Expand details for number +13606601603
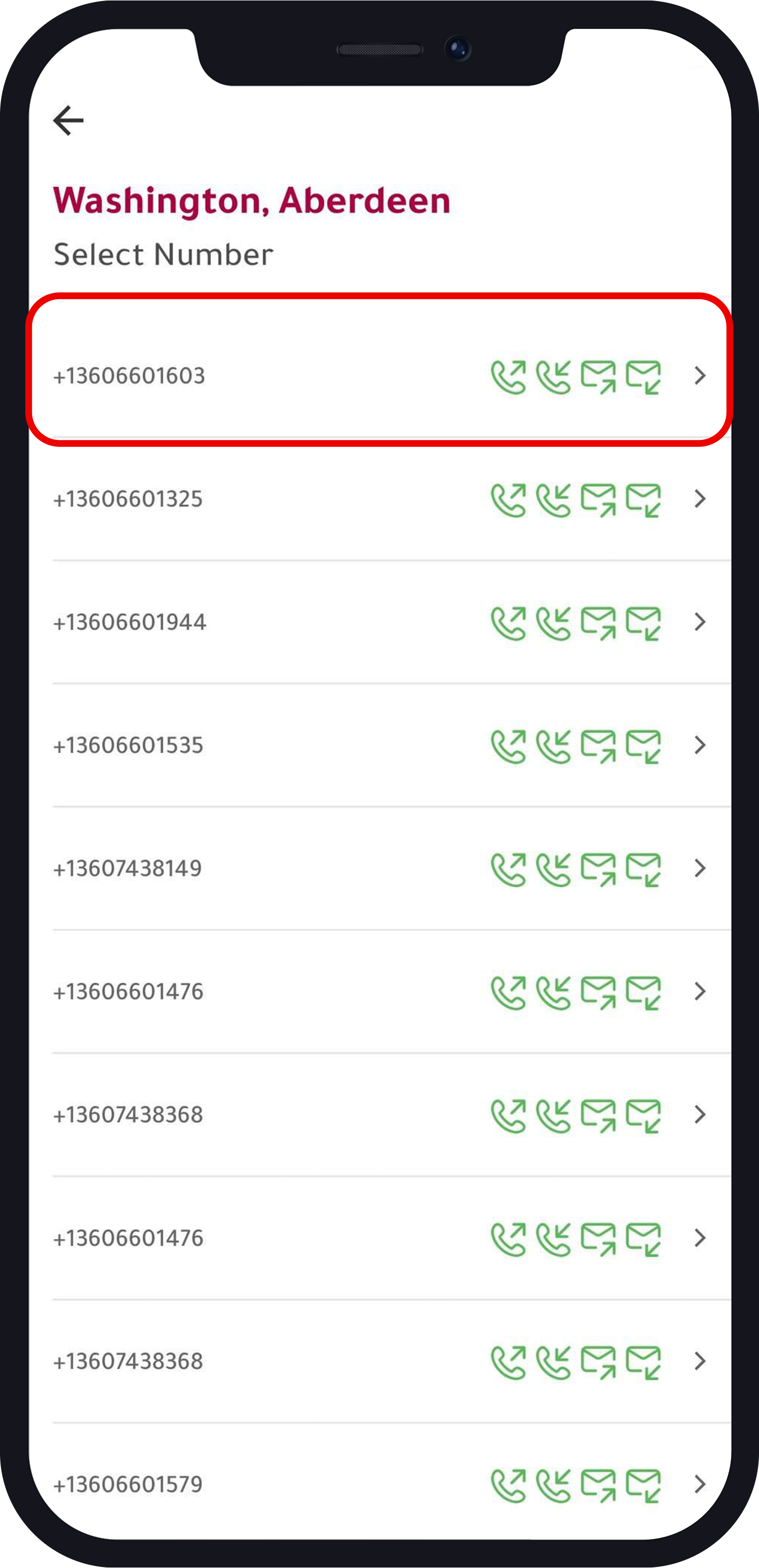 [700, 376]
